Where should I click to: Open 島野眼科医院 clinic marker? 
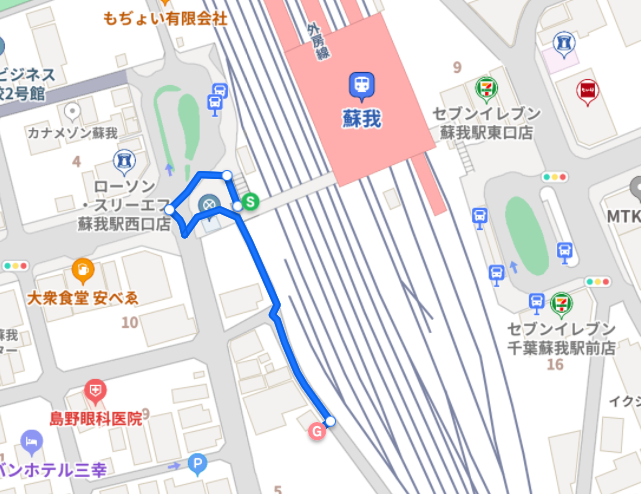[95, 391]
